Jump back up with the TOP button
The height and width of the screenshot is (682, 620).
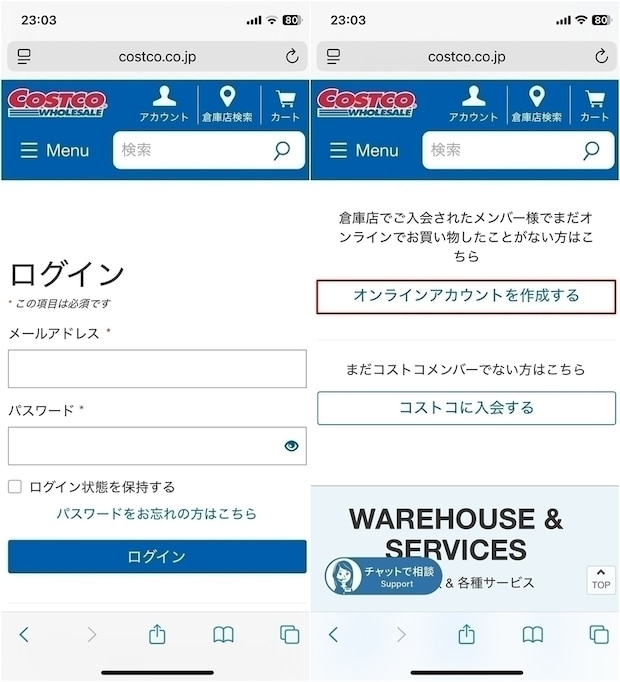click(600, 580)
